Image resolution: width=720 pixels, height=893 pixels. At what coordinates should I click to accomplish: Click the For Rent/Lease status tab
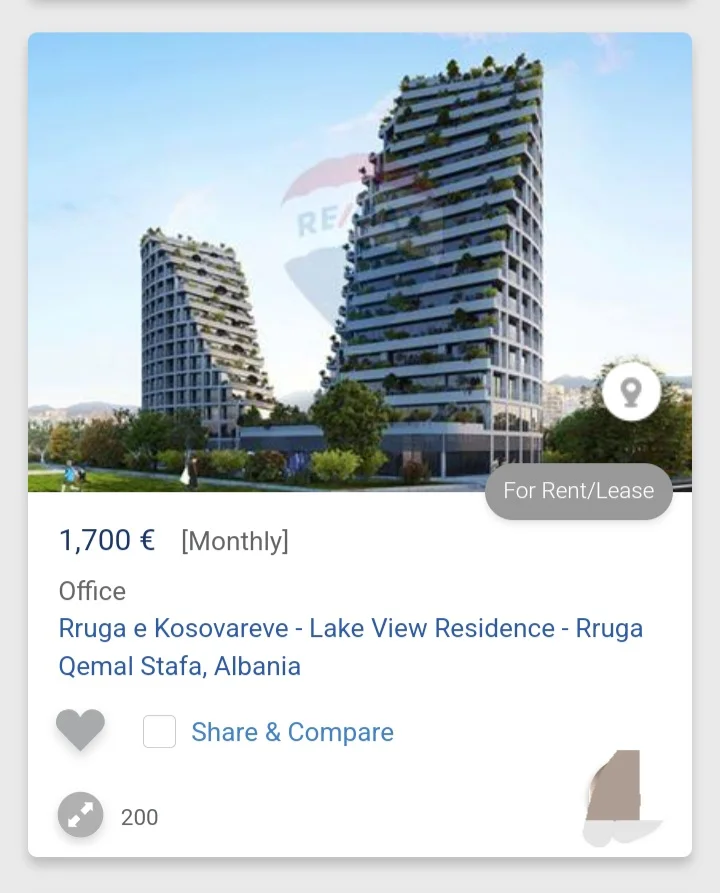pyautogui.click(x=578, y=491)
